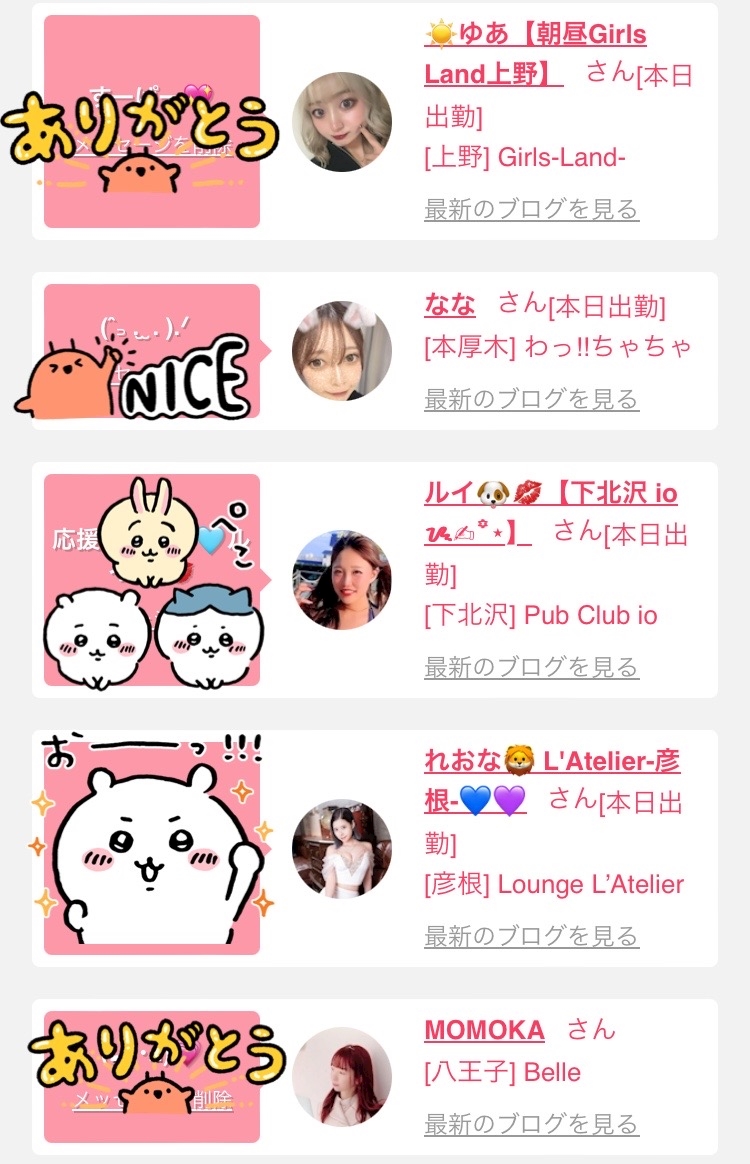The image size is (750, 1164).
Task: Tap れおな's profile photo
Action: pyautogui.click(x=342, y=849)
